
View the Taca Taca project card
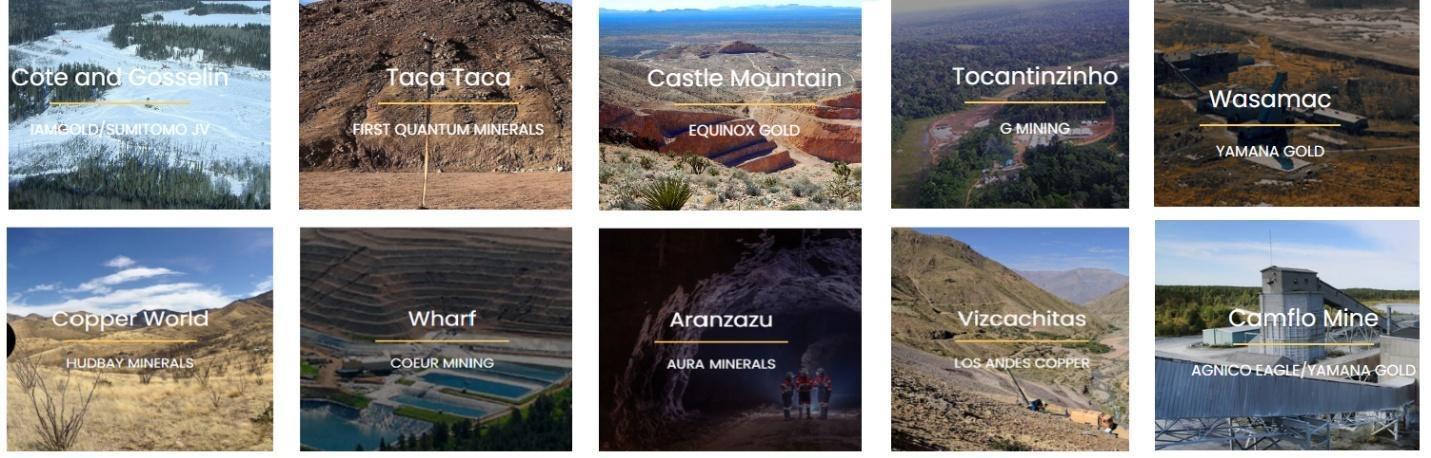tap(435, 103)
